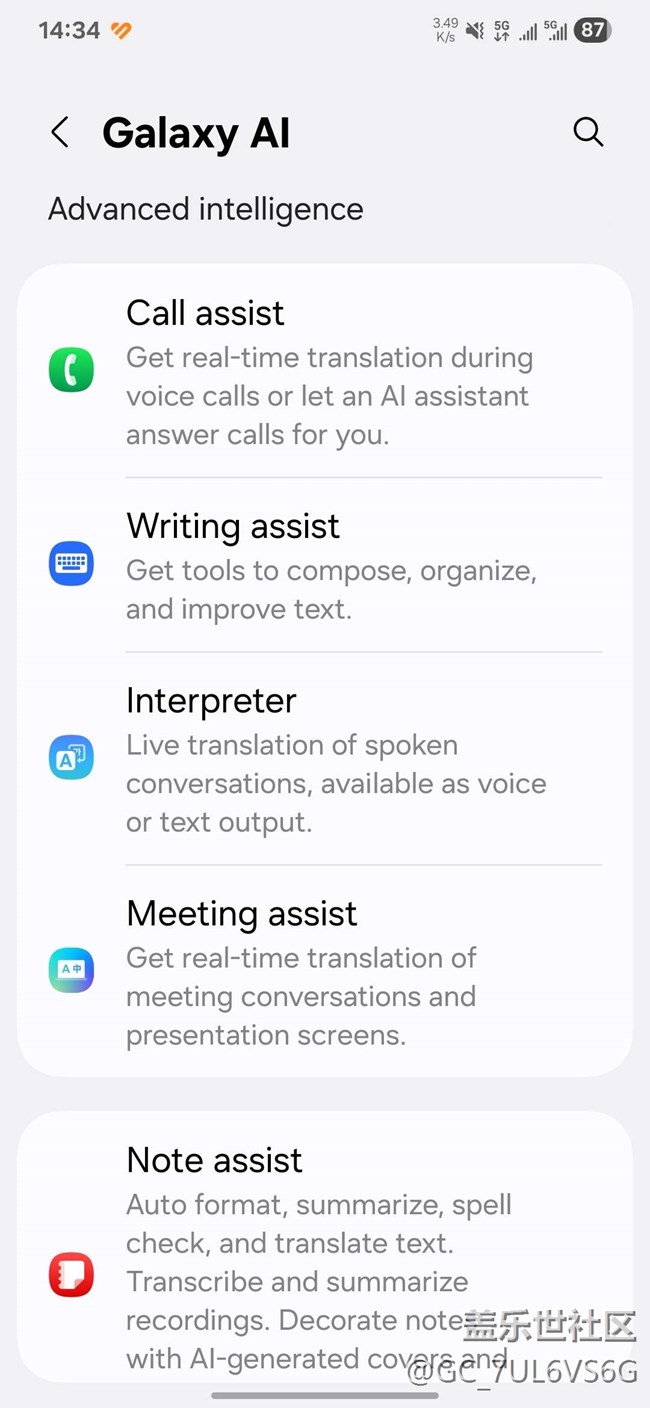Screen dimensions: 650x1408
Task: Open Meeting assist settings
Action: (325, 971)
